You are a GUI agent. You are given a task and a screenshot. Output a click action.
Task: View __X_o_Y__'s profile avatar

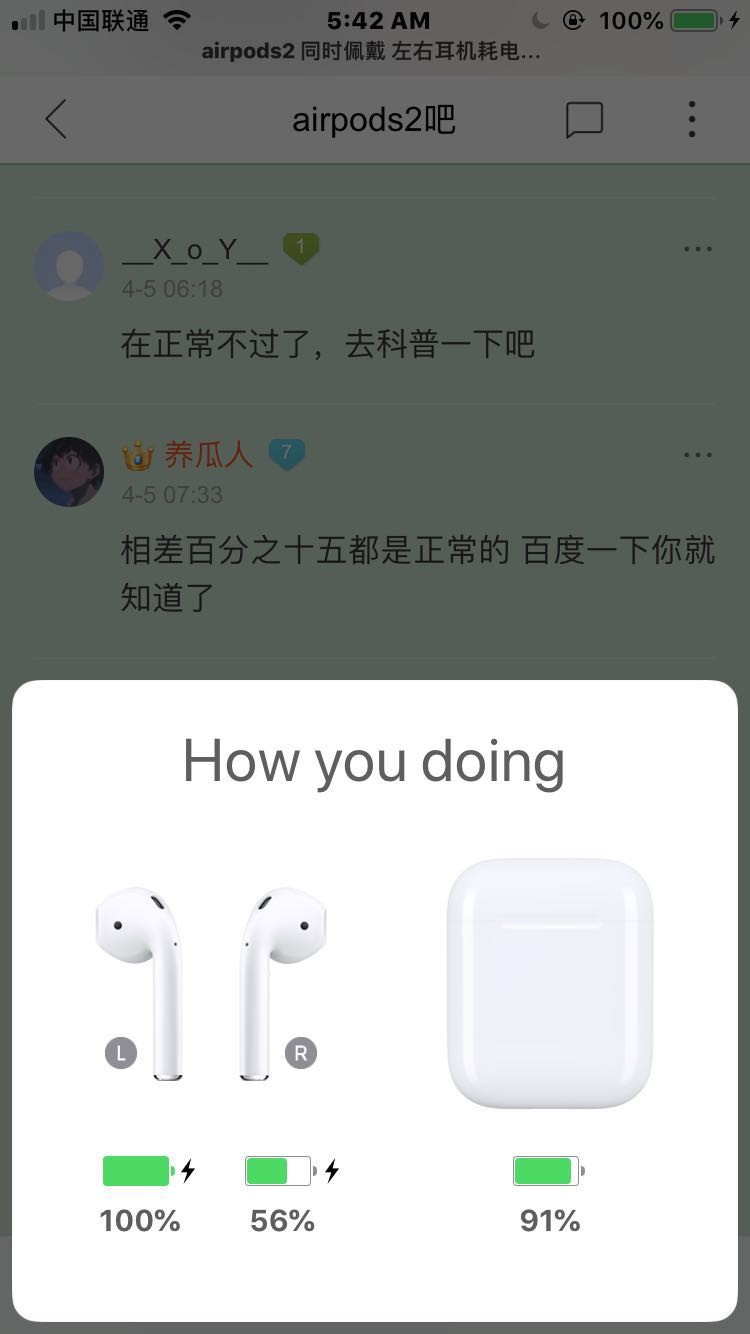tap(69, 266)
